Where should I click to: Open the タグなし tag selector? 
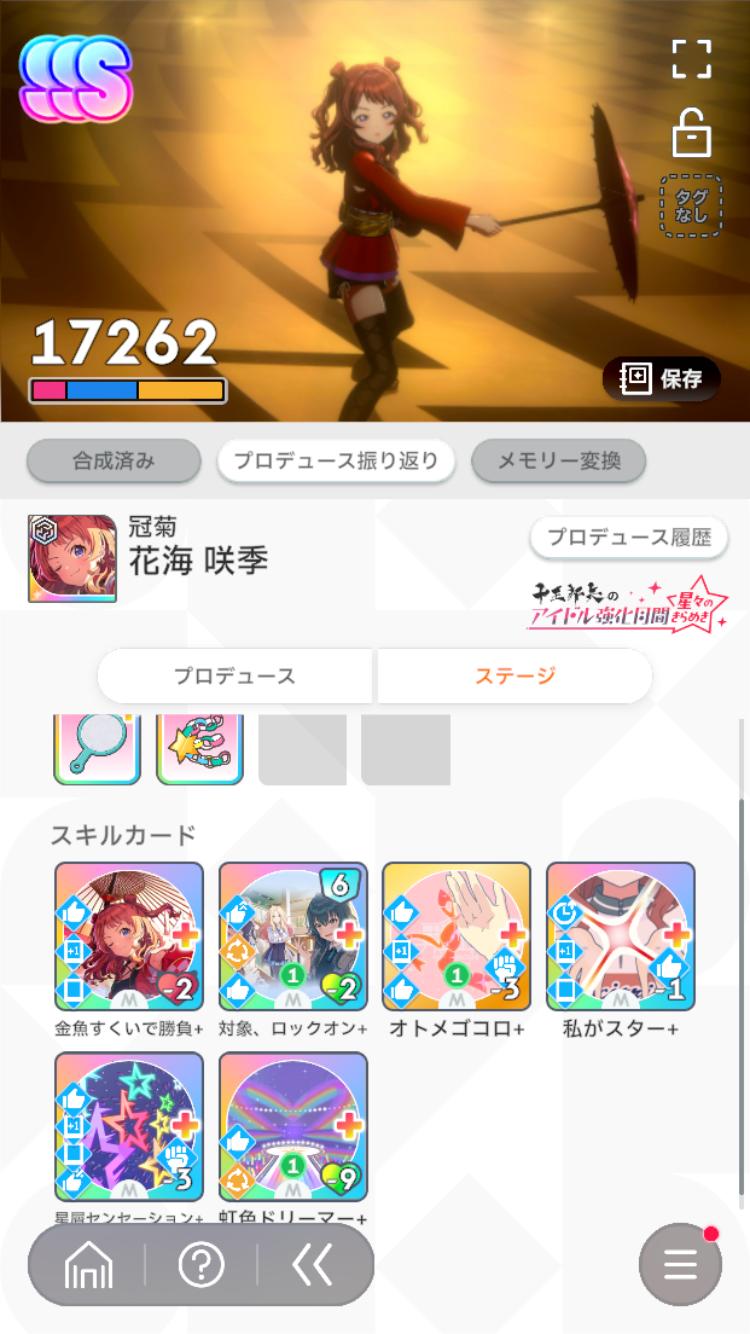click(691, 205)
